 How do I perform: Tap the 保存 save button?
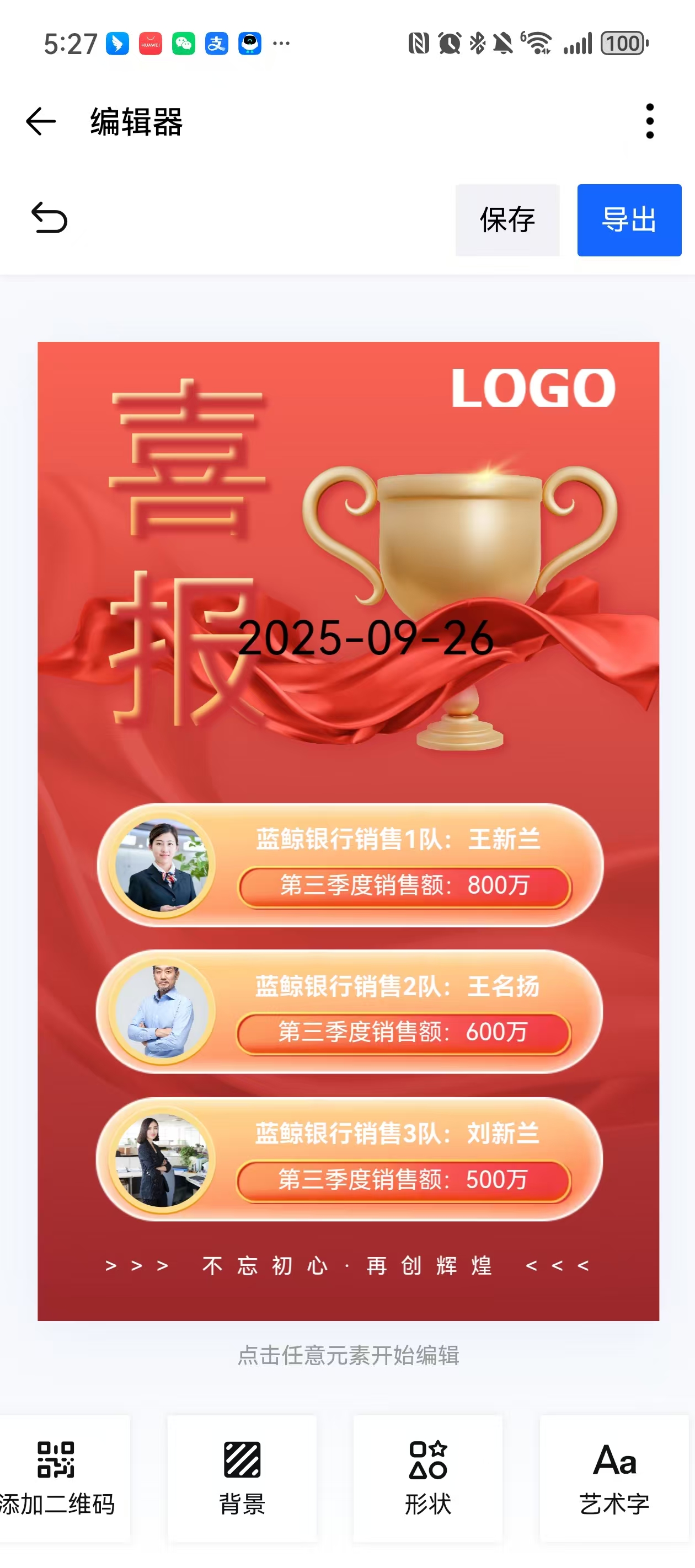pos(507,220)
